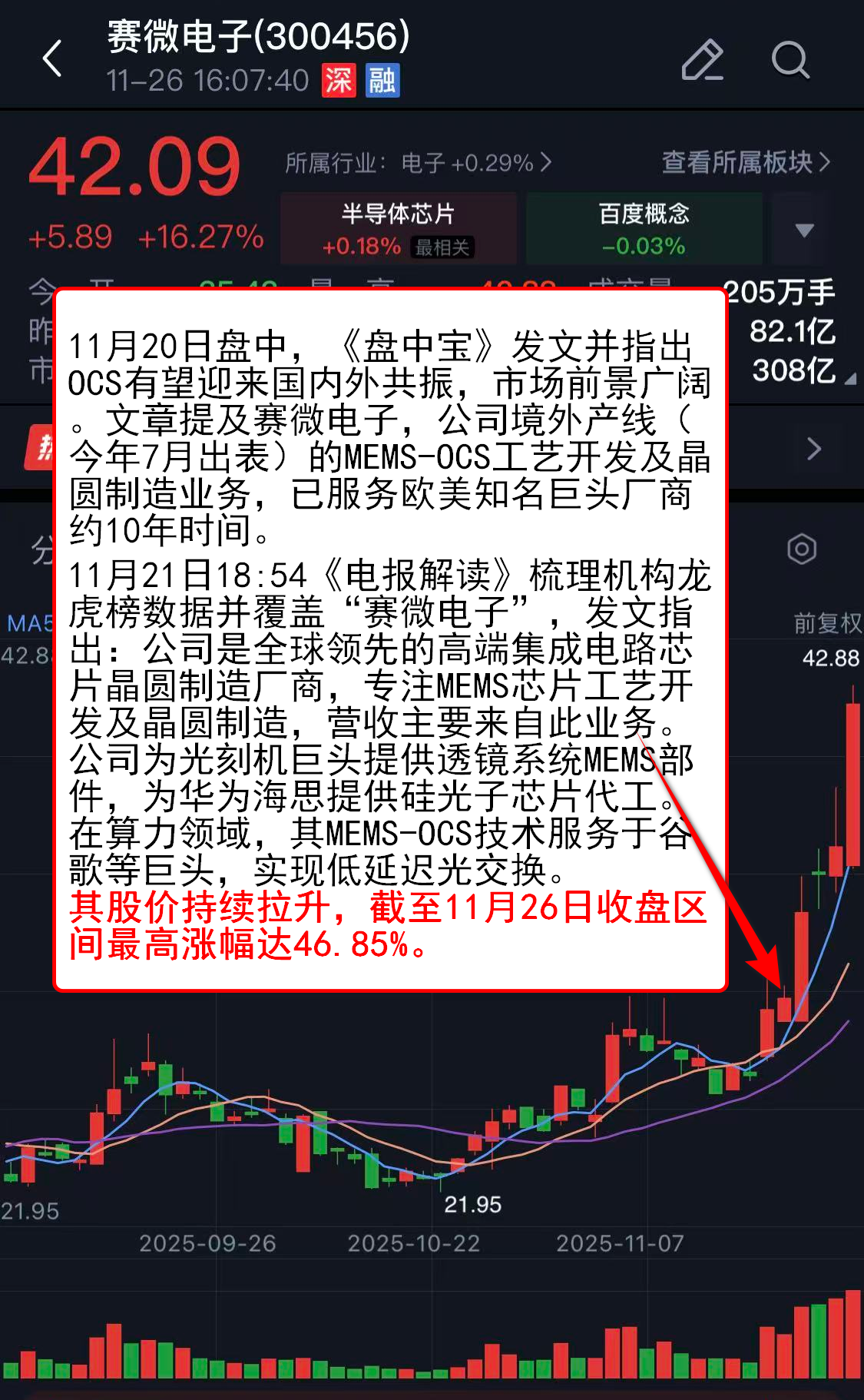Viewport: 864px width, 1400px height.
Task: Expand more sectors with the down arrow
Action: 804,230
